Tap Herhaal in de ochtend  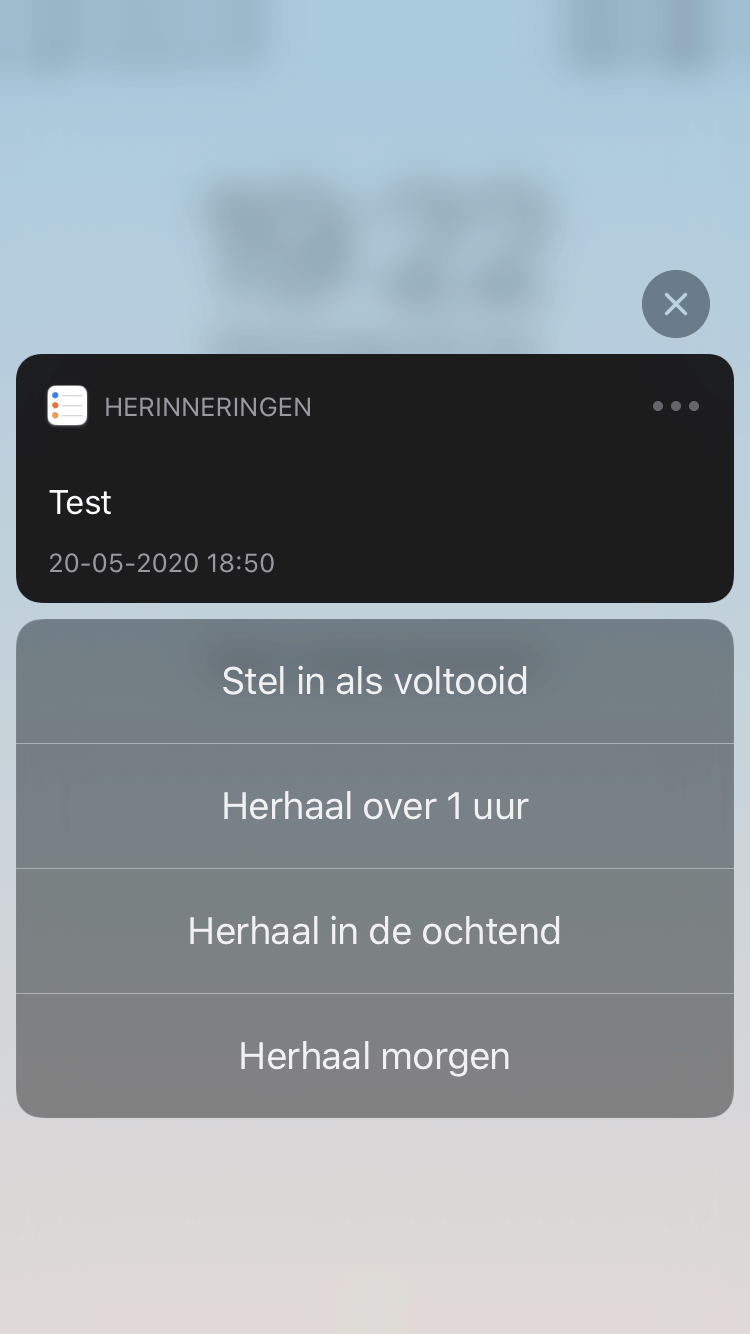click(375, 931)
